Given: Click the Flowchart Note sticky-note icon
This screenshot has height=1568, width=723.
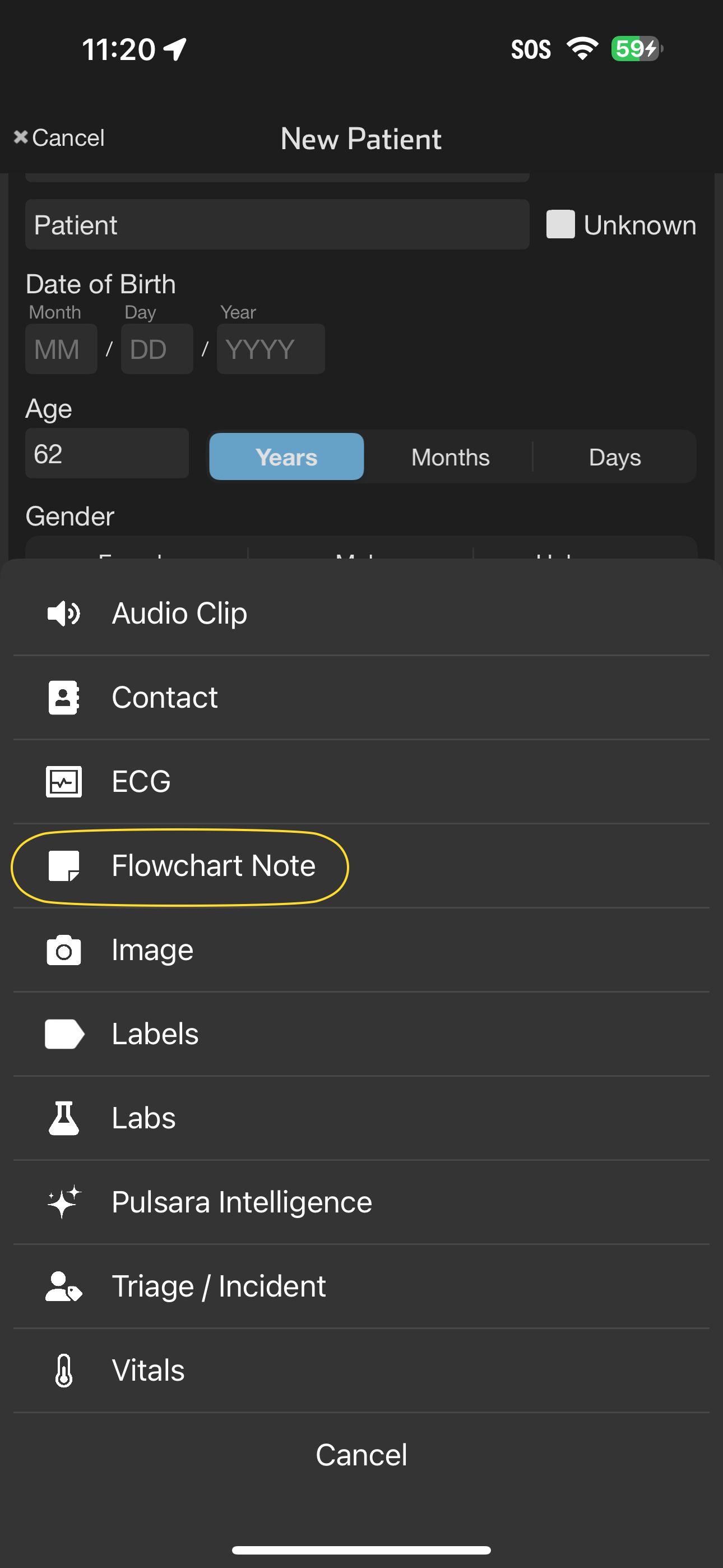Looking at the screenshot, I should 64,865.
